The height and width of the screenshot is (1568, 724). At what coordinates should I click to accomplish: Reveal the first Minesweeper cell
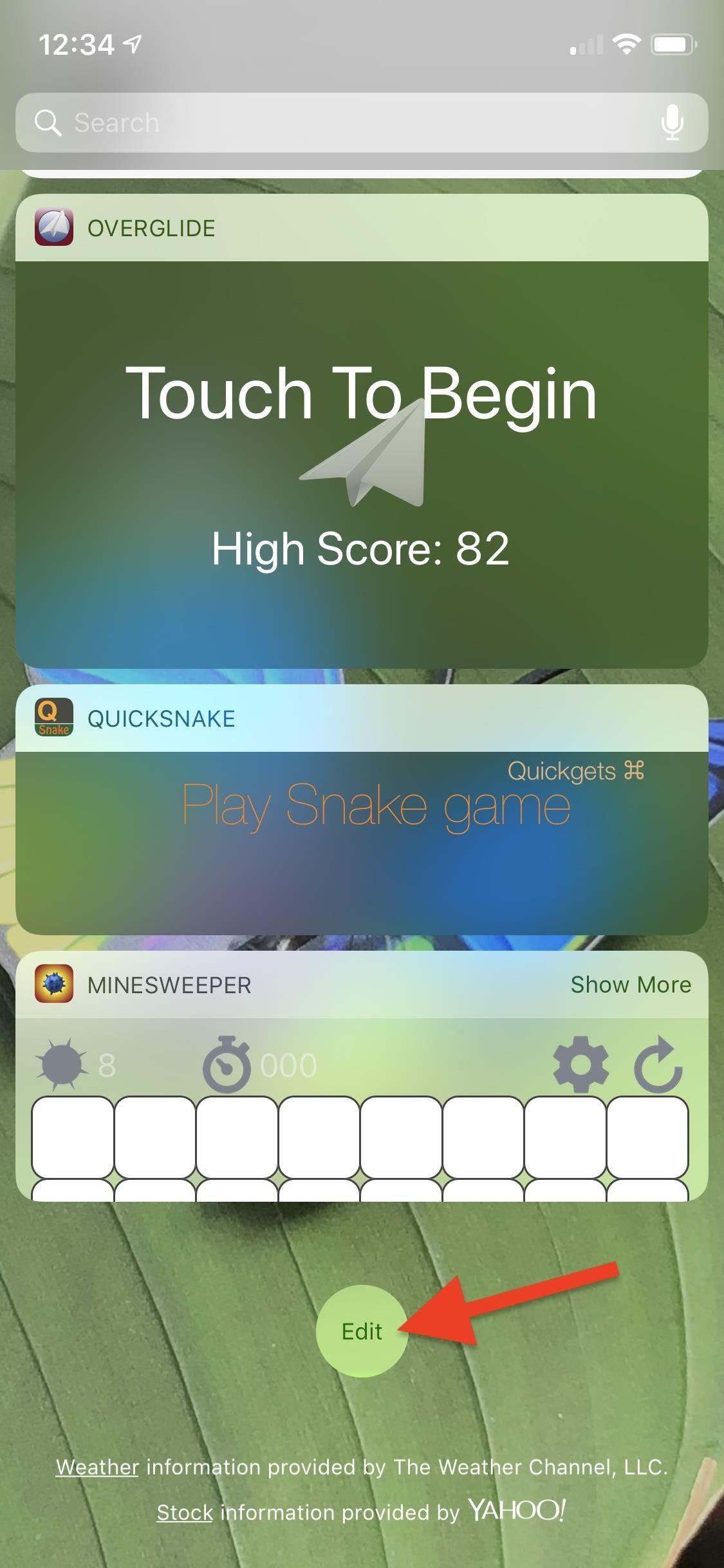(x=73, y=1137)
